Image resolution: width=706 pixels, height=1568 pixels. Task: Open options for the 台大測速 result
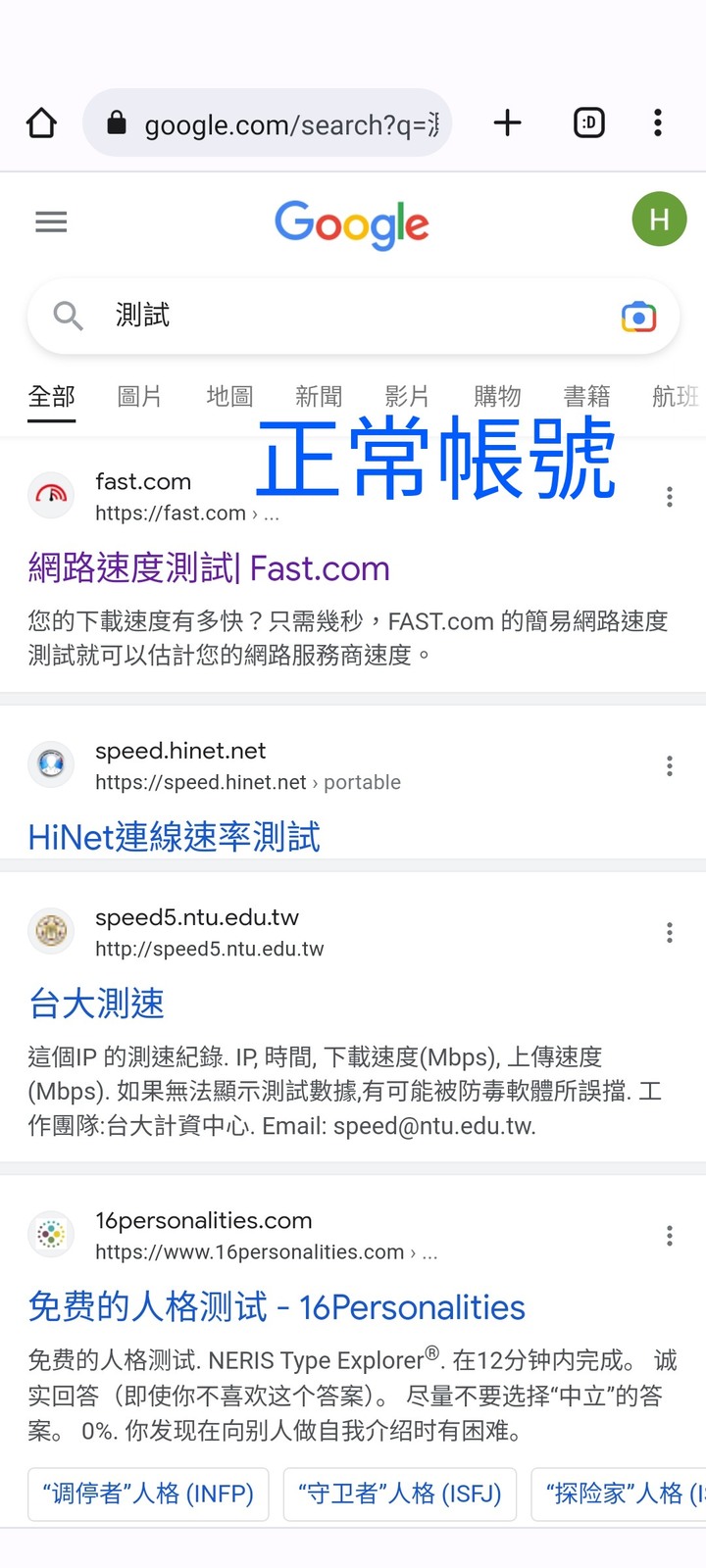point(670,932)
